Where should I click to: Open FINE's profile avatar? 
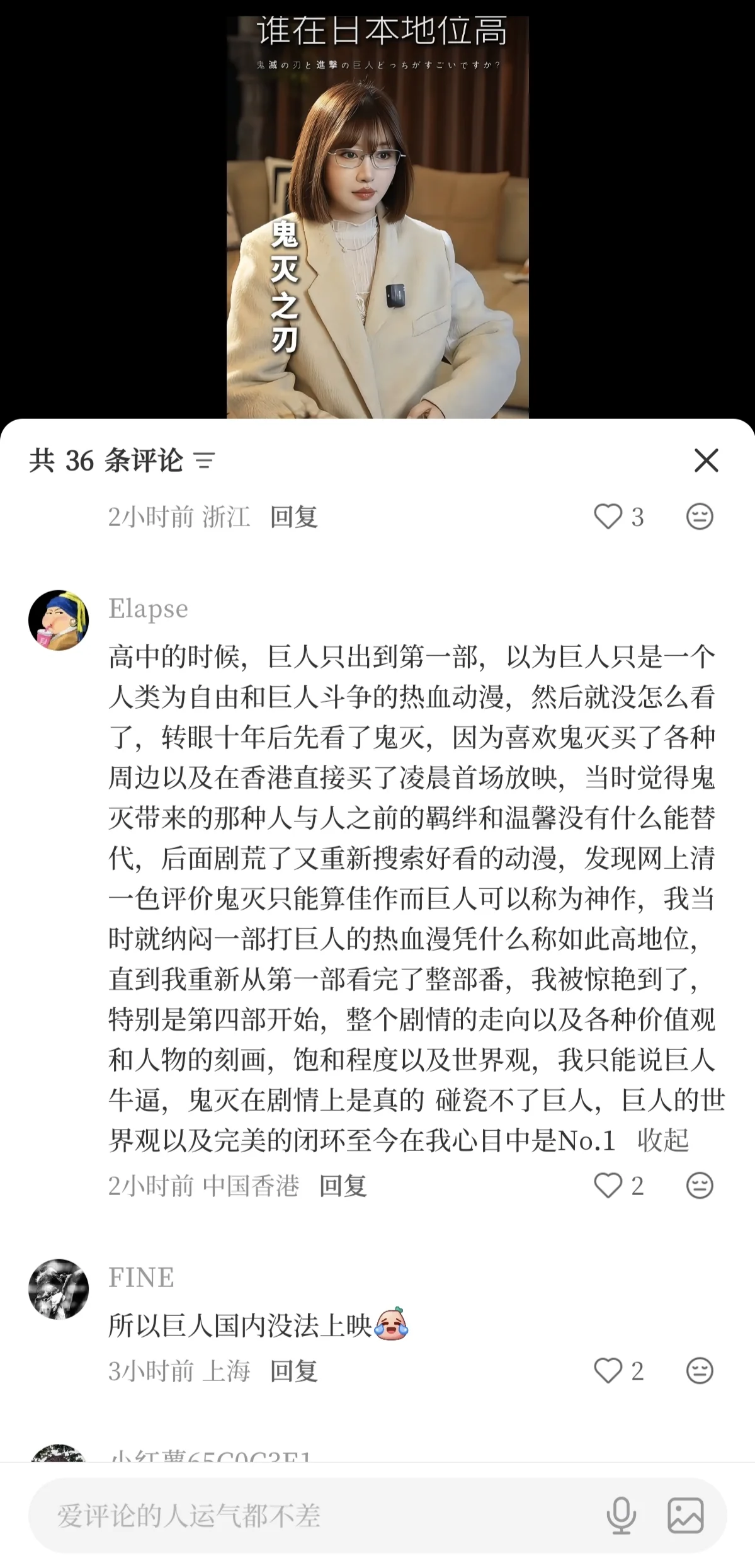point(59,1289)
